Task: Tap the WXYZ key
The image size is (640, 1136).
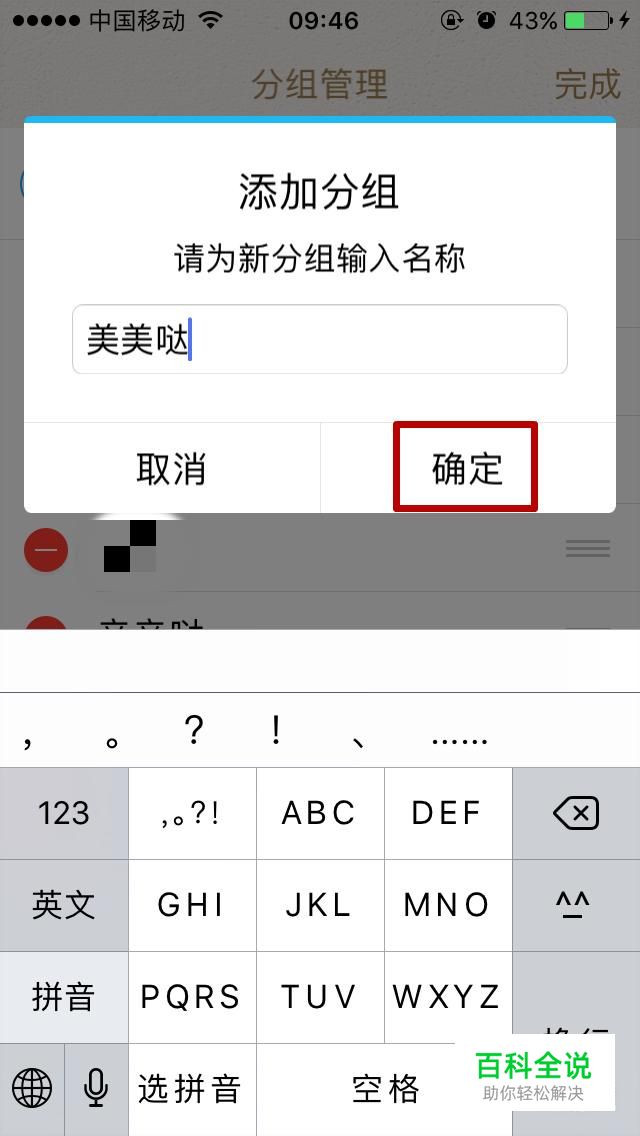Action: tap(447, 998)
